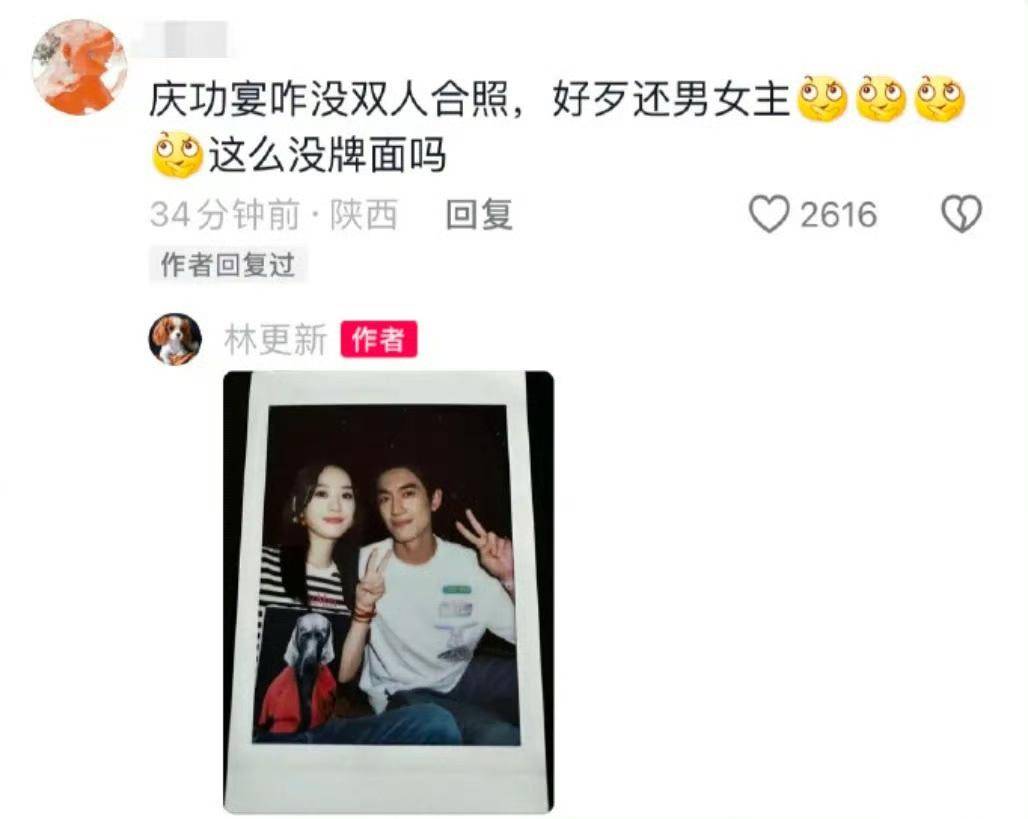The height and width of the screenshot is (819, 1028).
Task: Dislike the comment via broken heart icon
Action: 962,214
